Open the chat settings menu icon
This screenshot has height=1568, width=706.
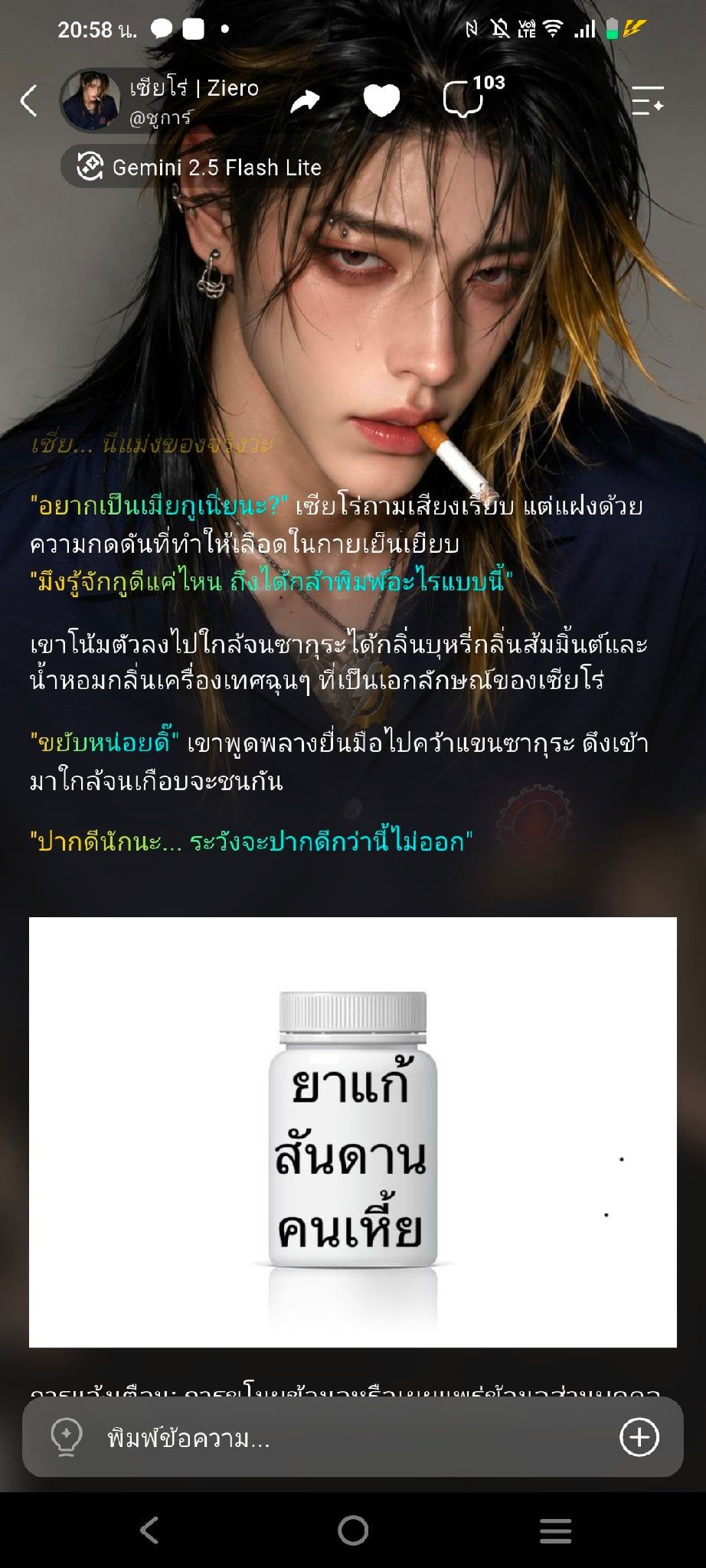tap(647, 100)
